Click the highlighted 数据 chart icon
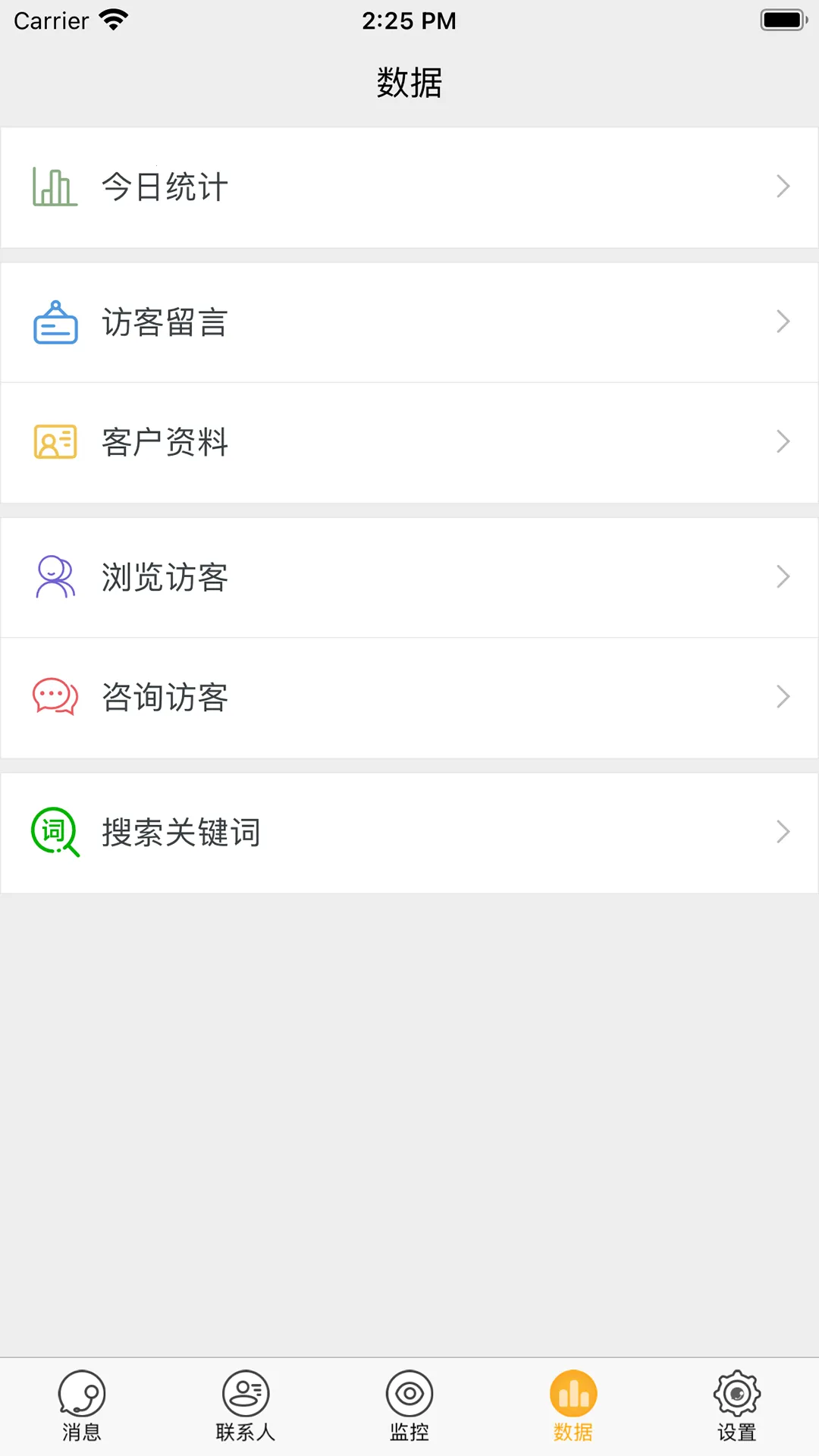 point(573,1396)
